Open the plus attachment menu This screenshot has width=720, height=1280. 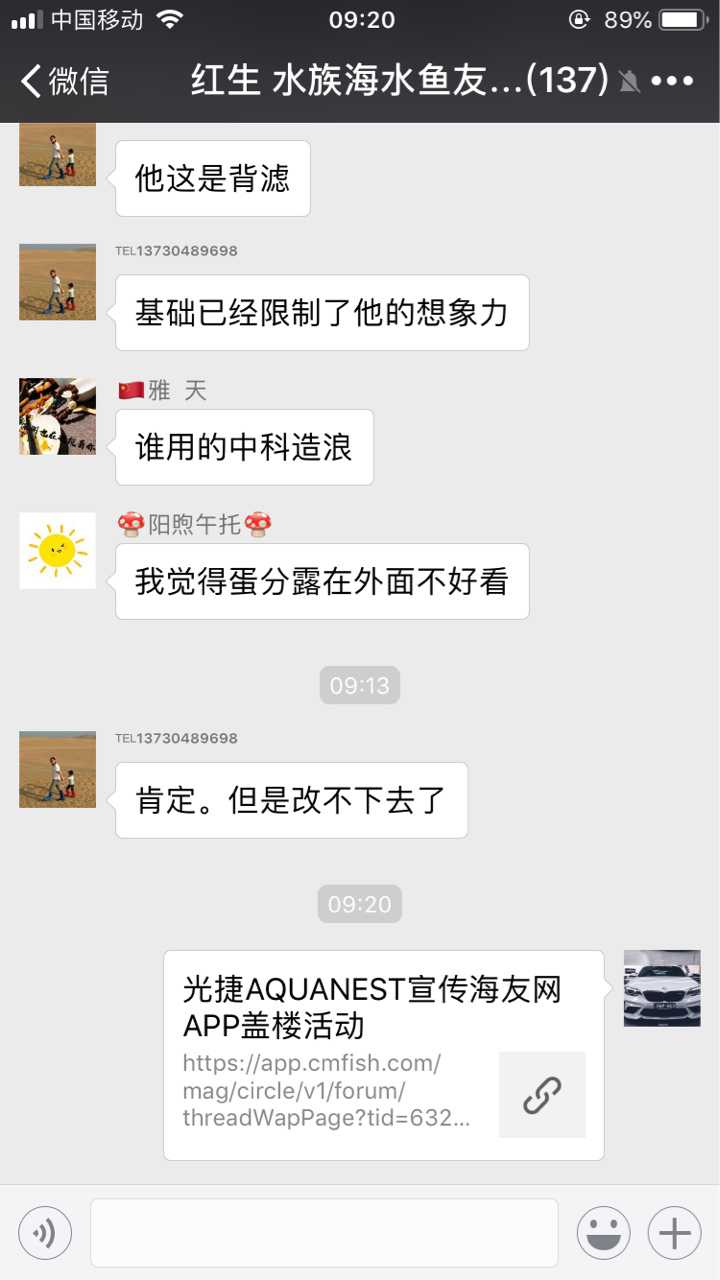pos(674,1233)
